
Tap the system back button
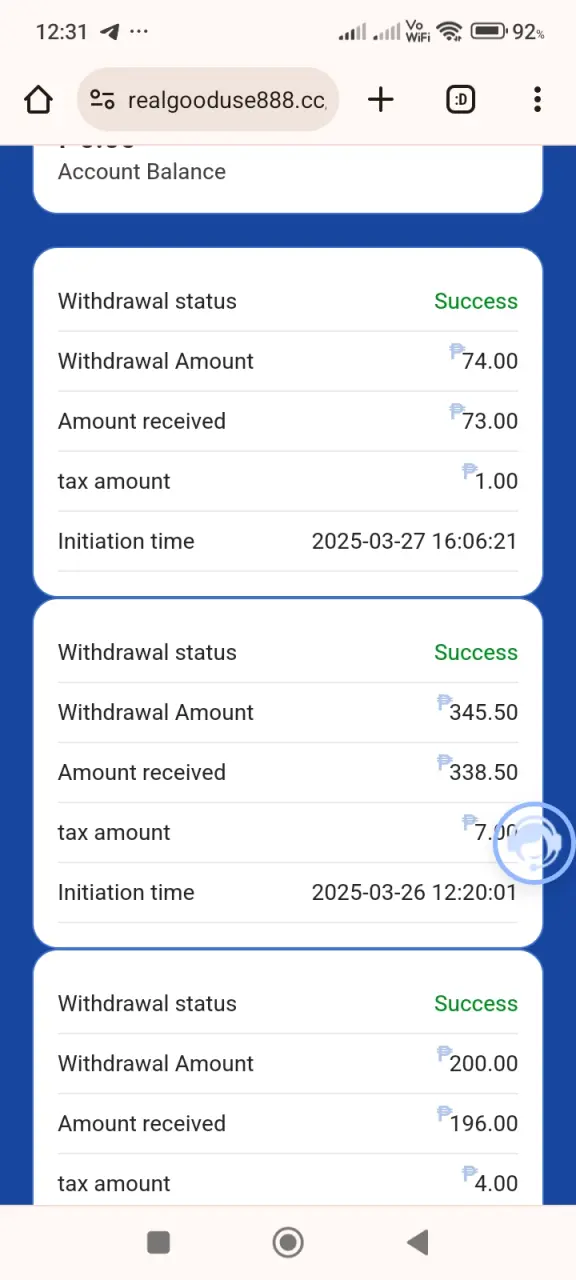coord(418,1242)
